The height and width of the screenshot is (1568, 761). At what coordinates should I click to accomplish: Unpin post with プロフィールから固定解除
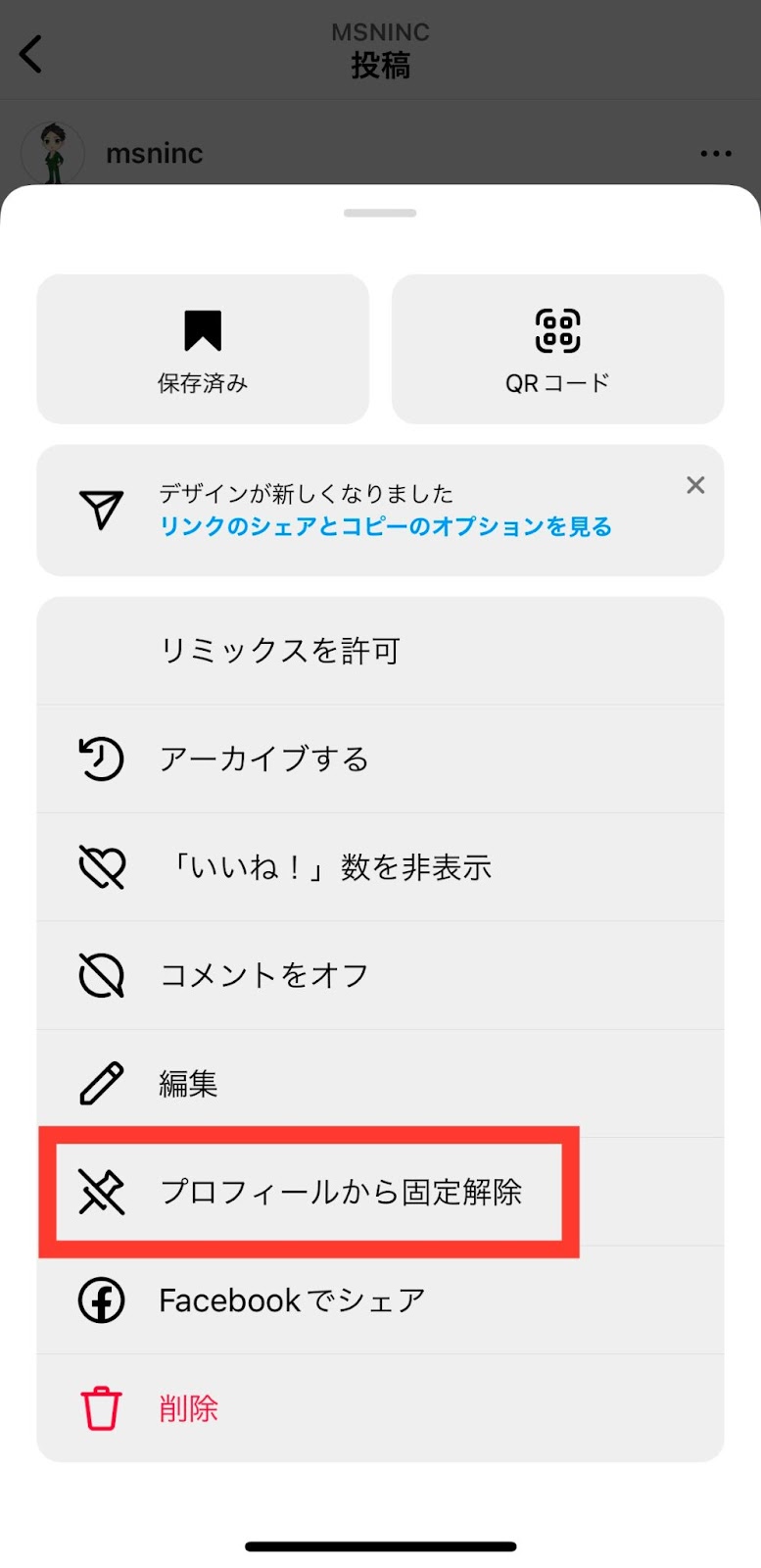[380, 1193]
